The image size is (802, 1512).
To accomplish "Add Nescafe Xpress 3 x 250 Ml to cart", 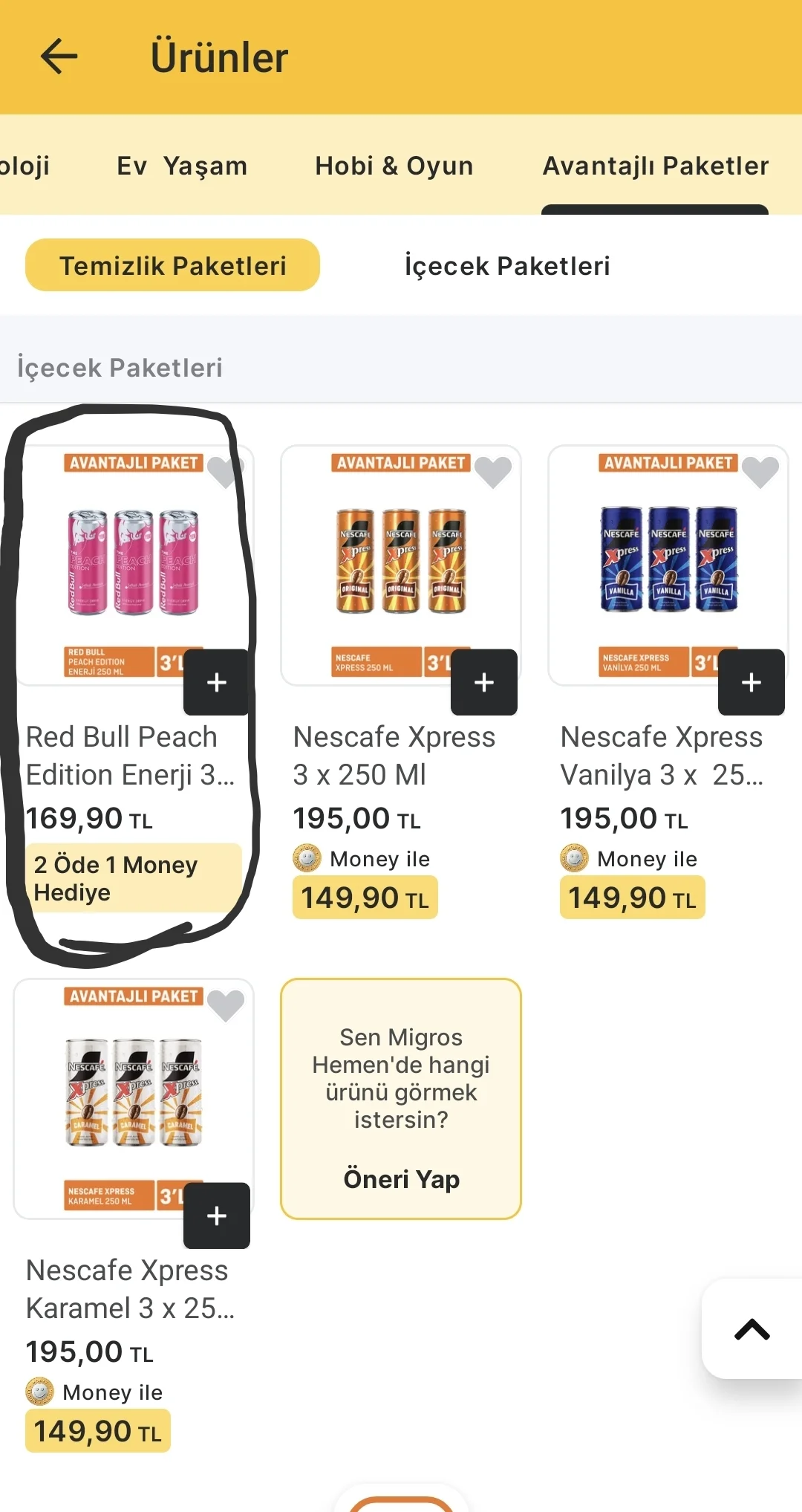I will pyautogui.click(x=483, y=682).
